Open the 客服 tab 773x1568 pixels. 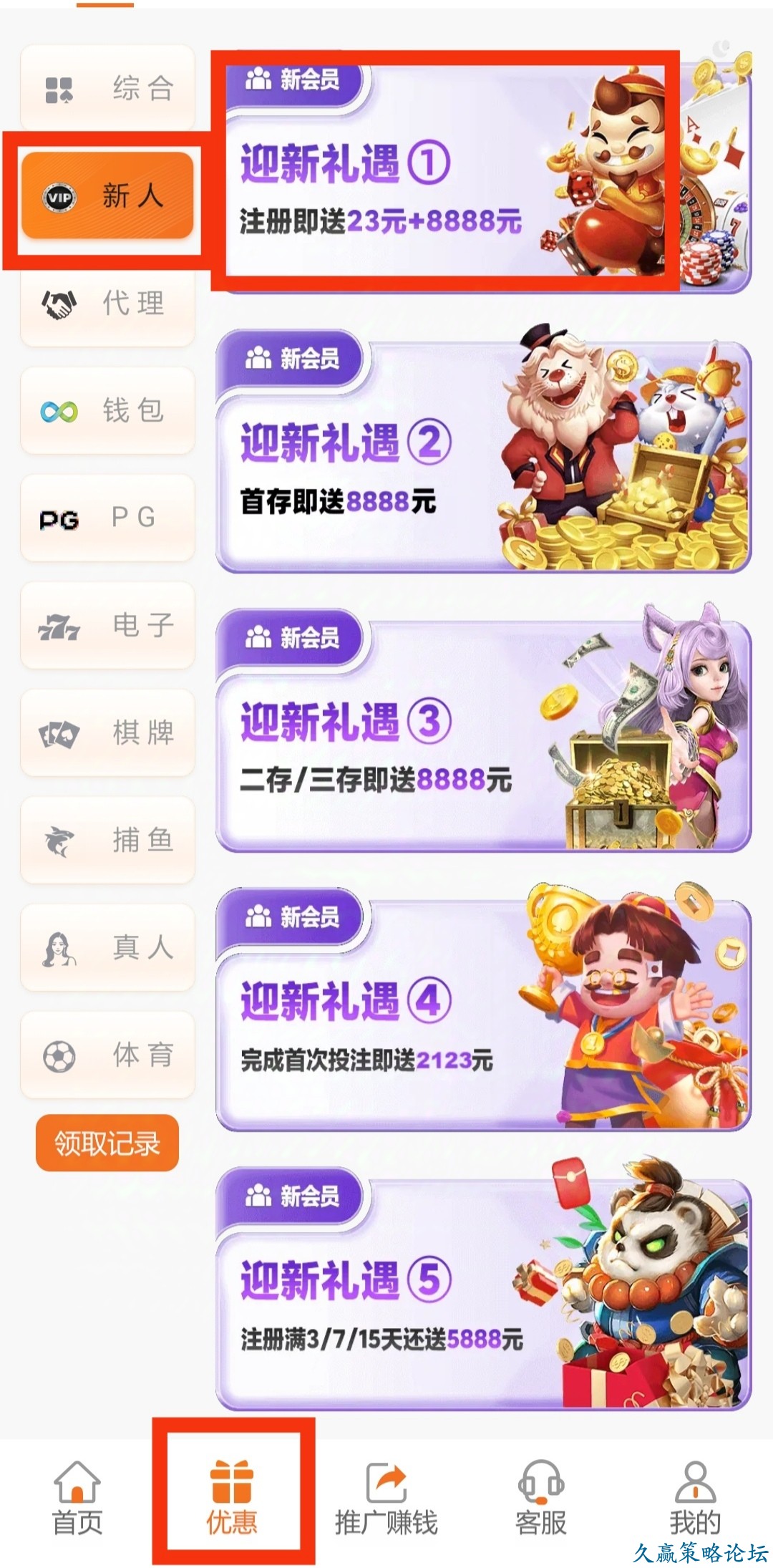point(541,1498)
